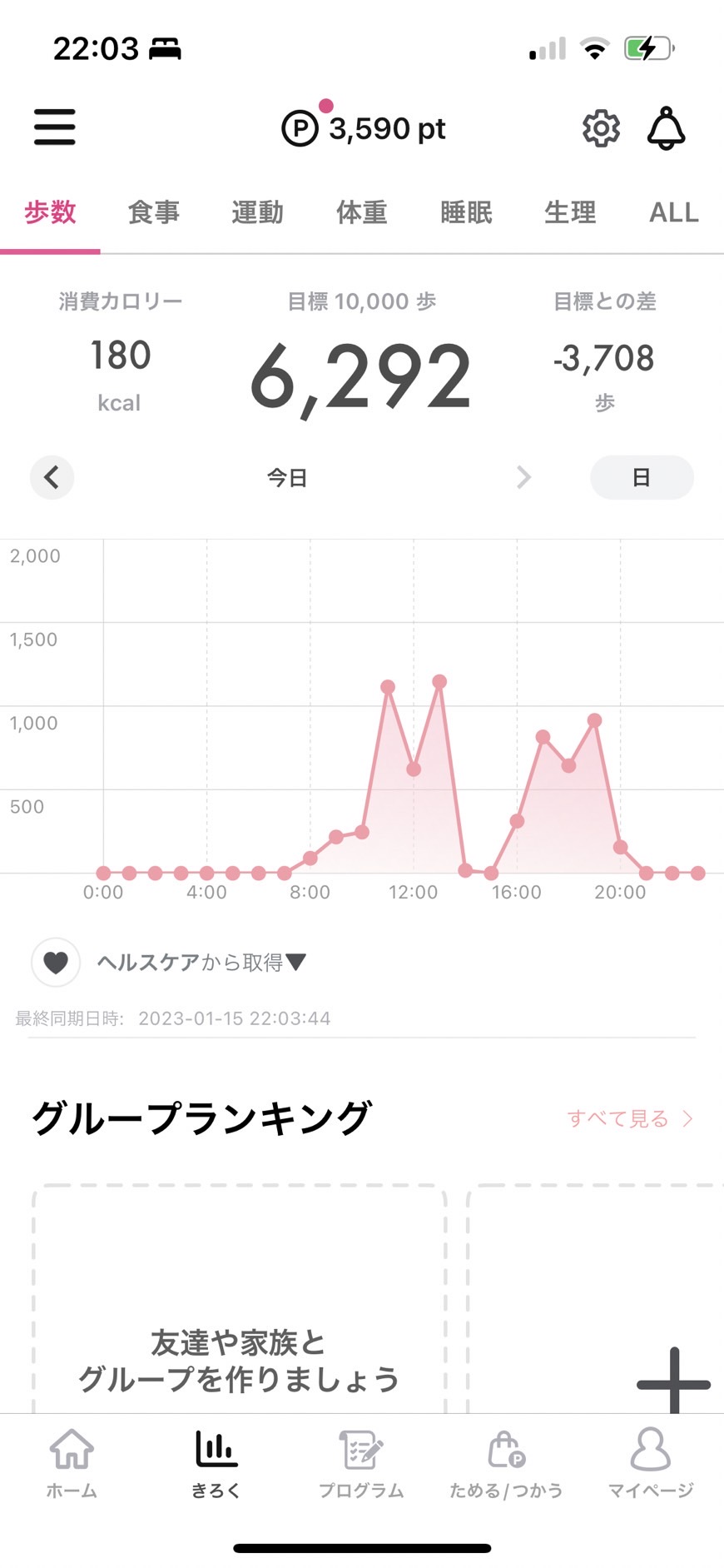View the 3,590 pt points balance
Image resolution: width=724 pixels, height=1568 pixels.
pyautogui.click(x=364, y=128)
